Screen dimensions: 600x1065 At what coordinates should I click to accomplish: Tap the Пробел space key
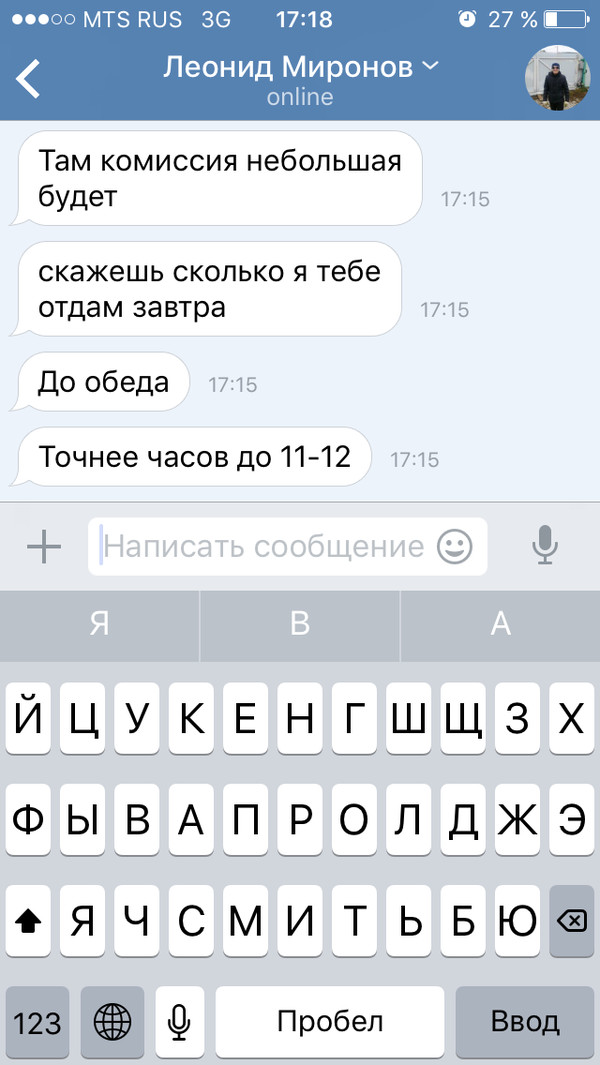(330, 1022)
